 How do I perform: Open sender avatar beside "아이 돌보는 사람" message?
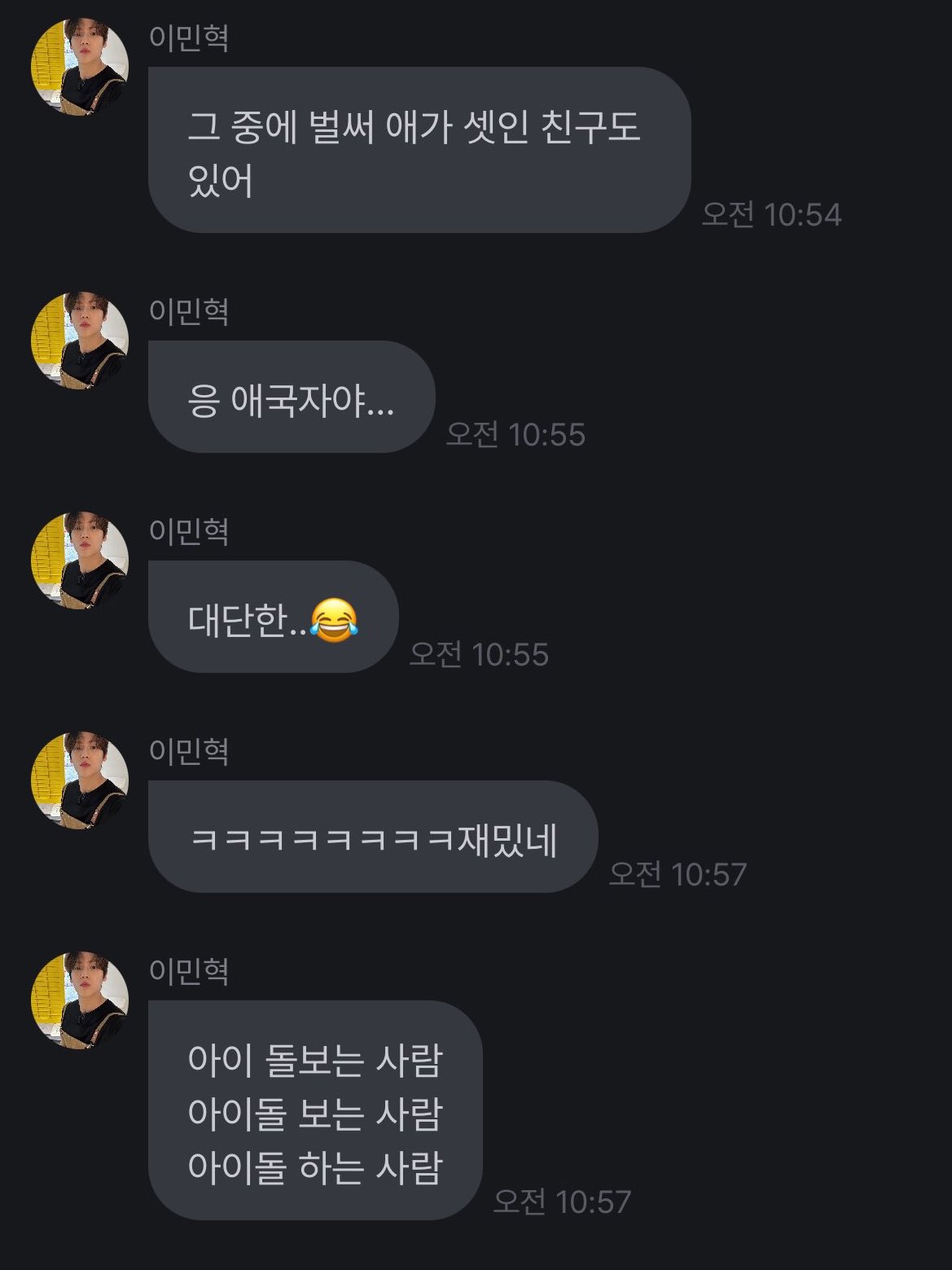point(80,1000)
